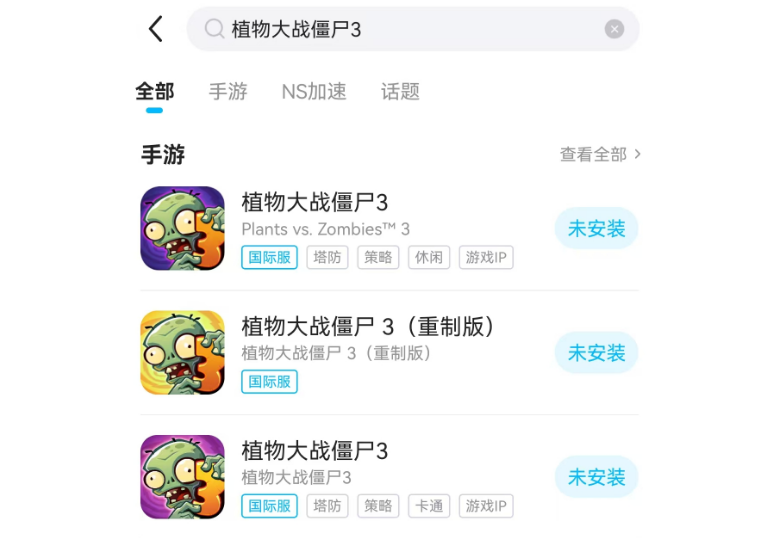Tap 未安装 for Plants vs. Zombies™ 3
The image size is (780, 538).
596,228
